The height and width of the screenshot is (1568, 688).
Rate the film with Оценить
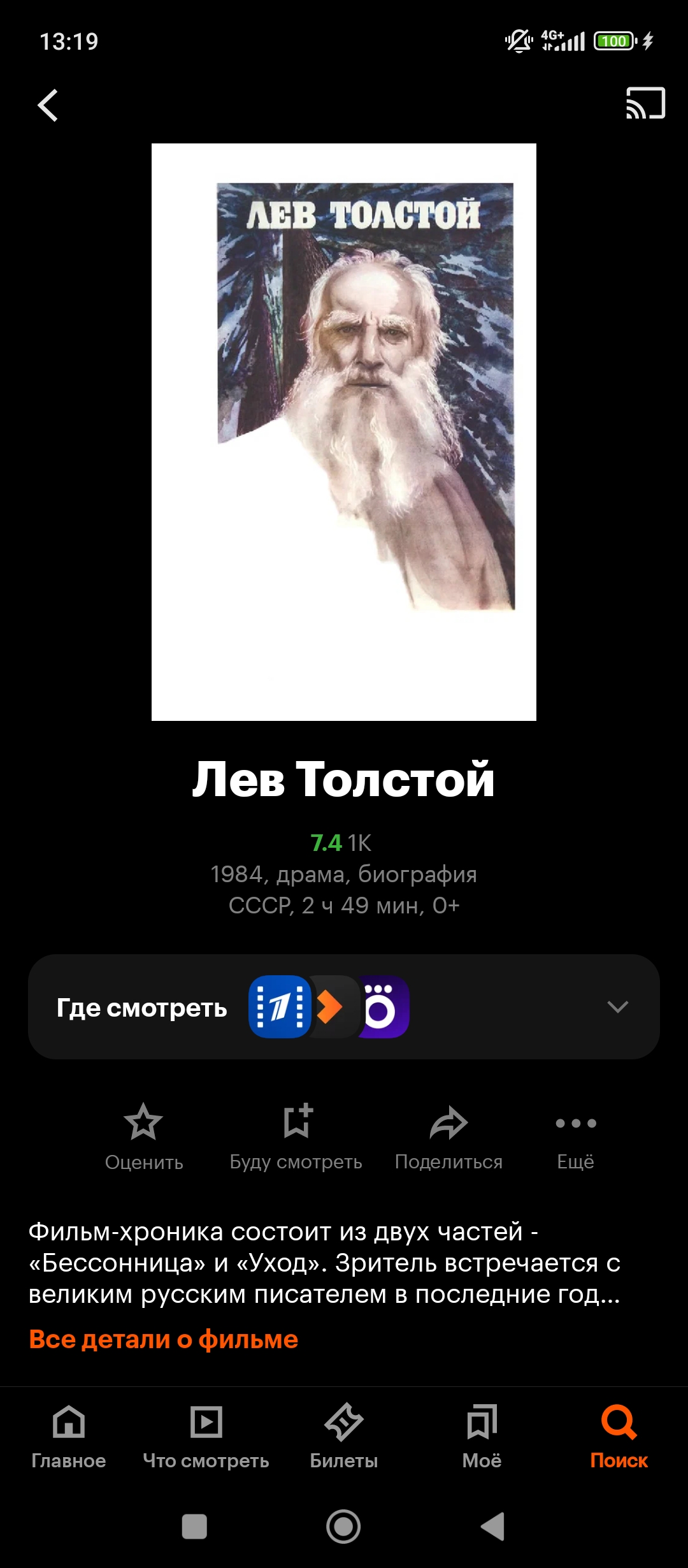[144, 1138]
